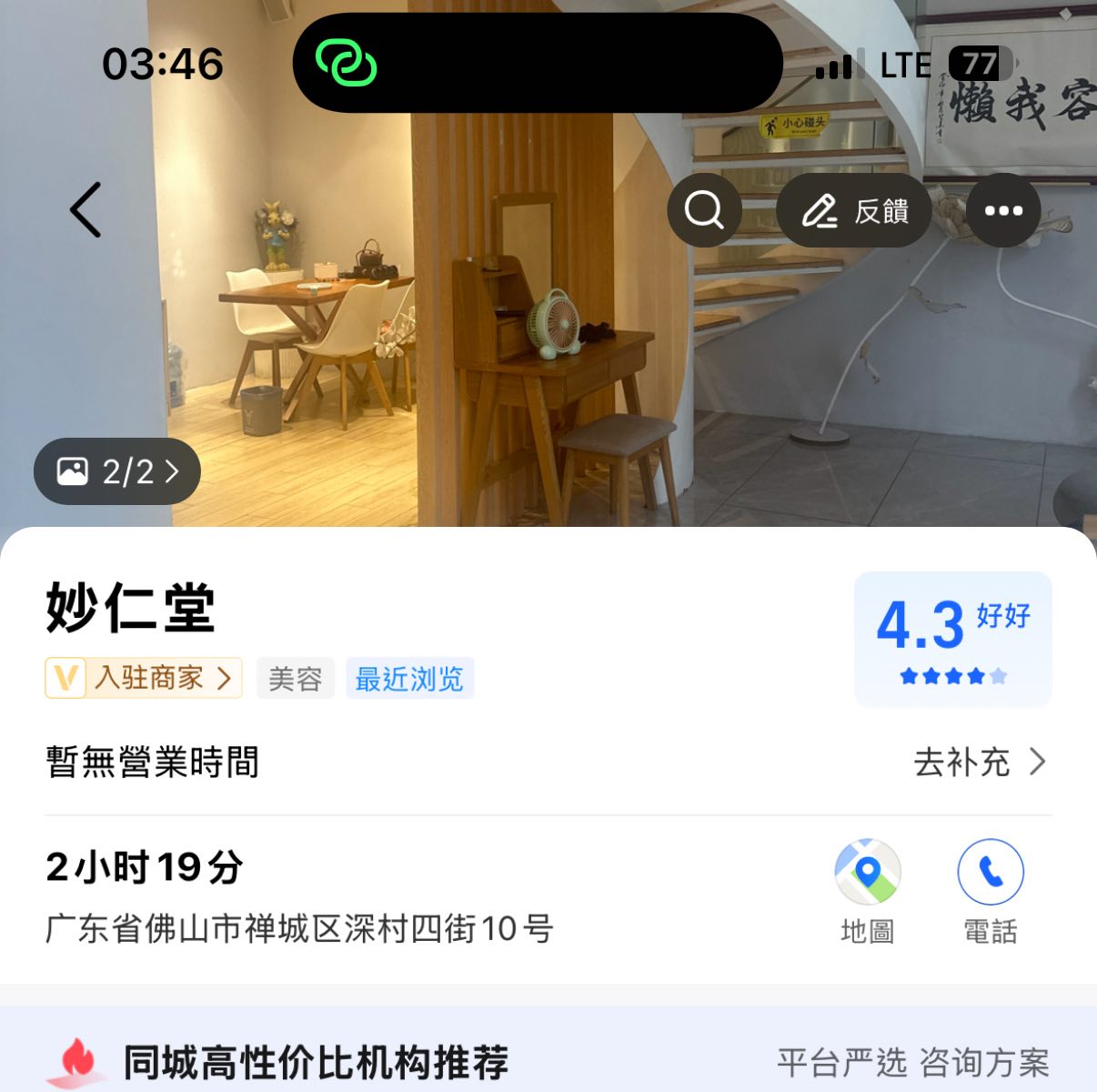Select the 美容 category tag
This screenshot has height=1092, width=1097.
coord(296,679)
